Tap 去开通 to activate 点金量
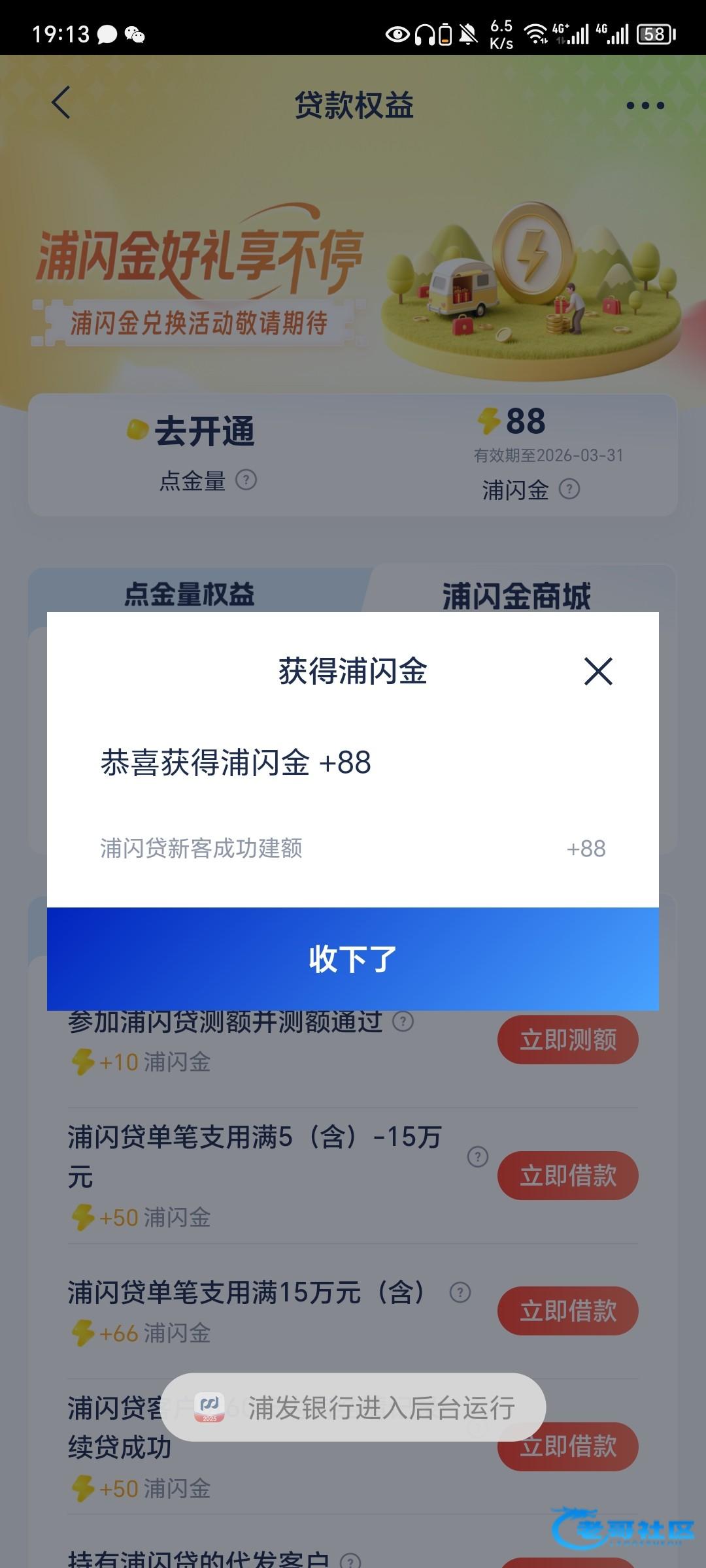The height and width of the screenshot is (1568, 706). click(204, 432)
